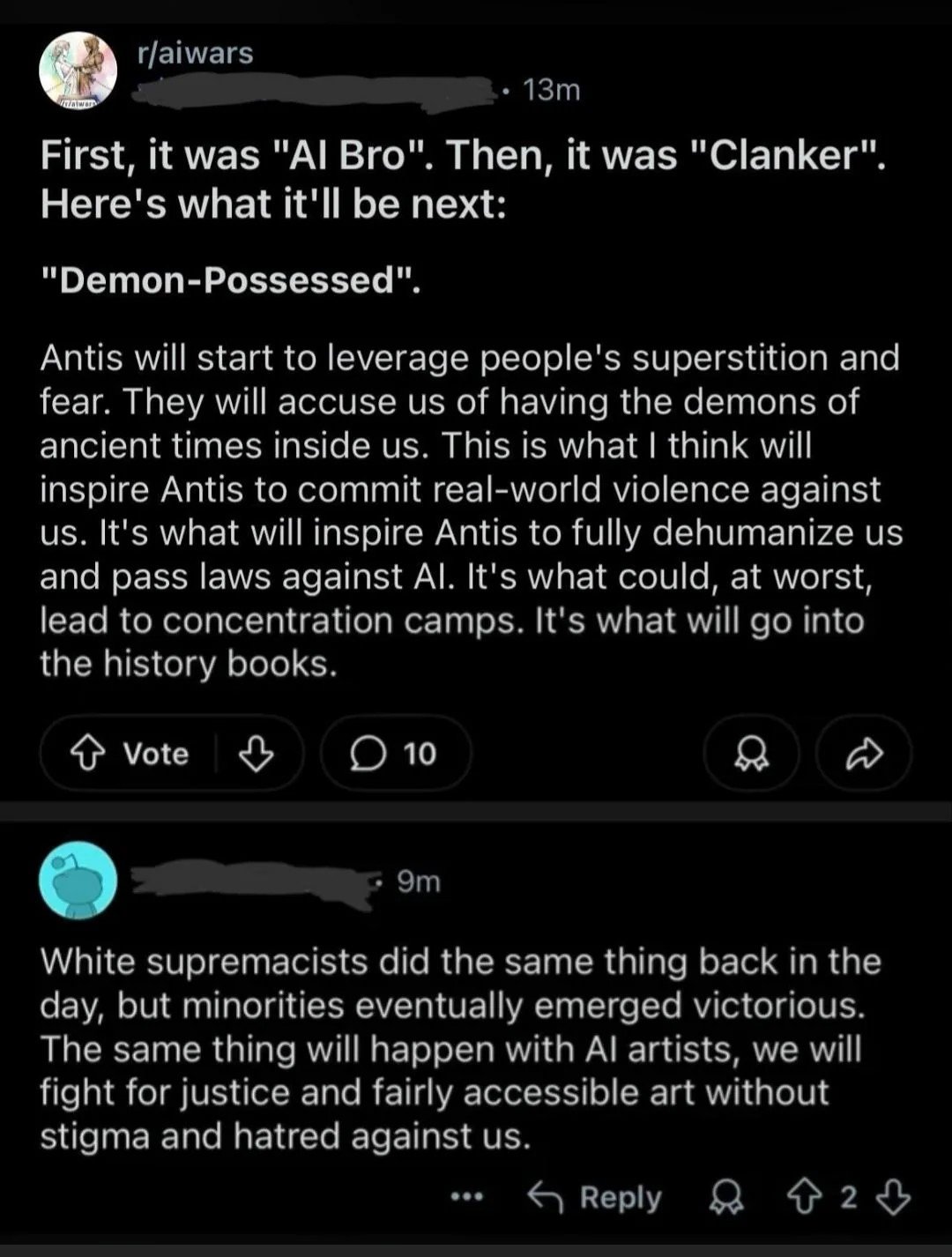Downvote the "AI Bro" post
Image resolution: width=952 pixels, height=1257 pixels.
coord(257,754)
